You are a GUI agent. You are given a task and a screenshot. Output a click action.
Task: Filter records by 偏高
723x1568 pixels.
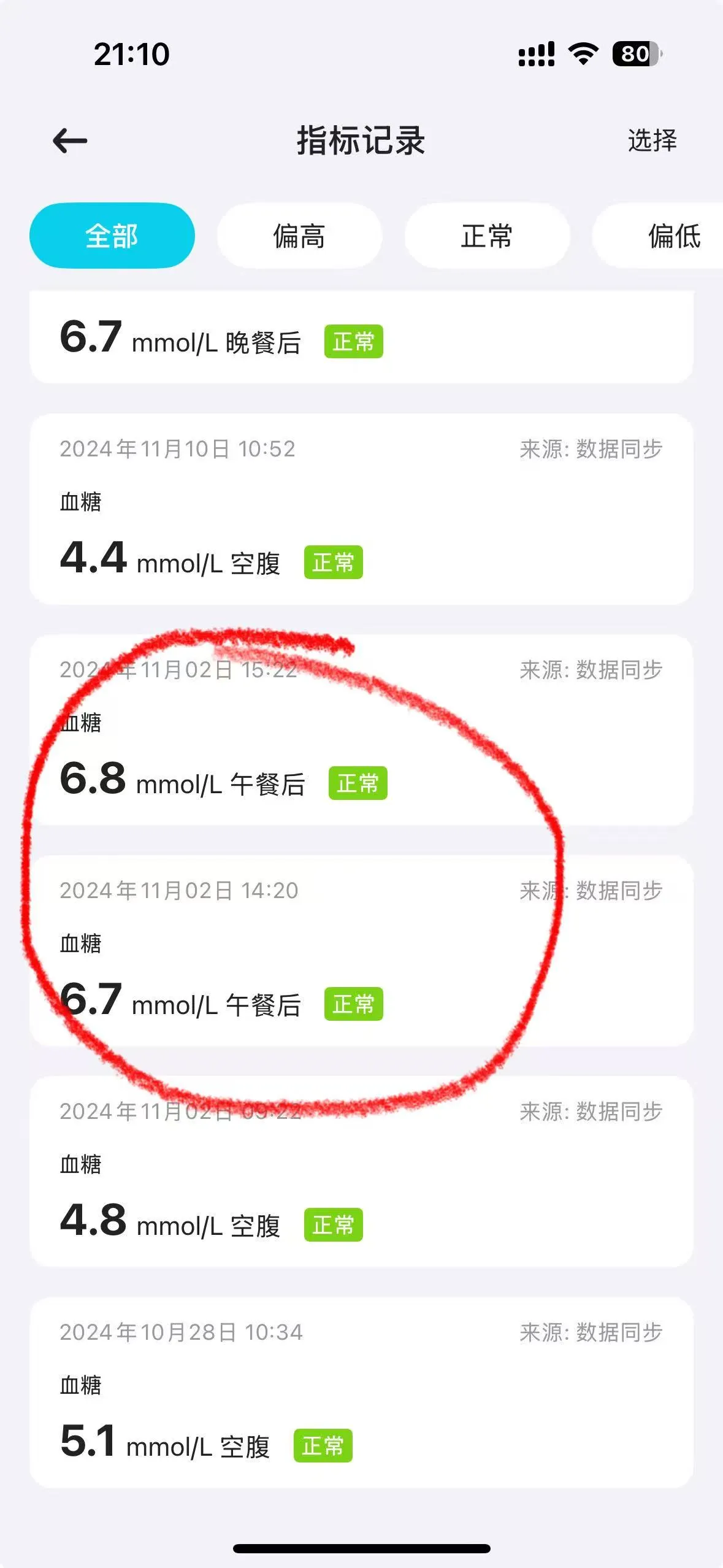[x=299, y=236]
